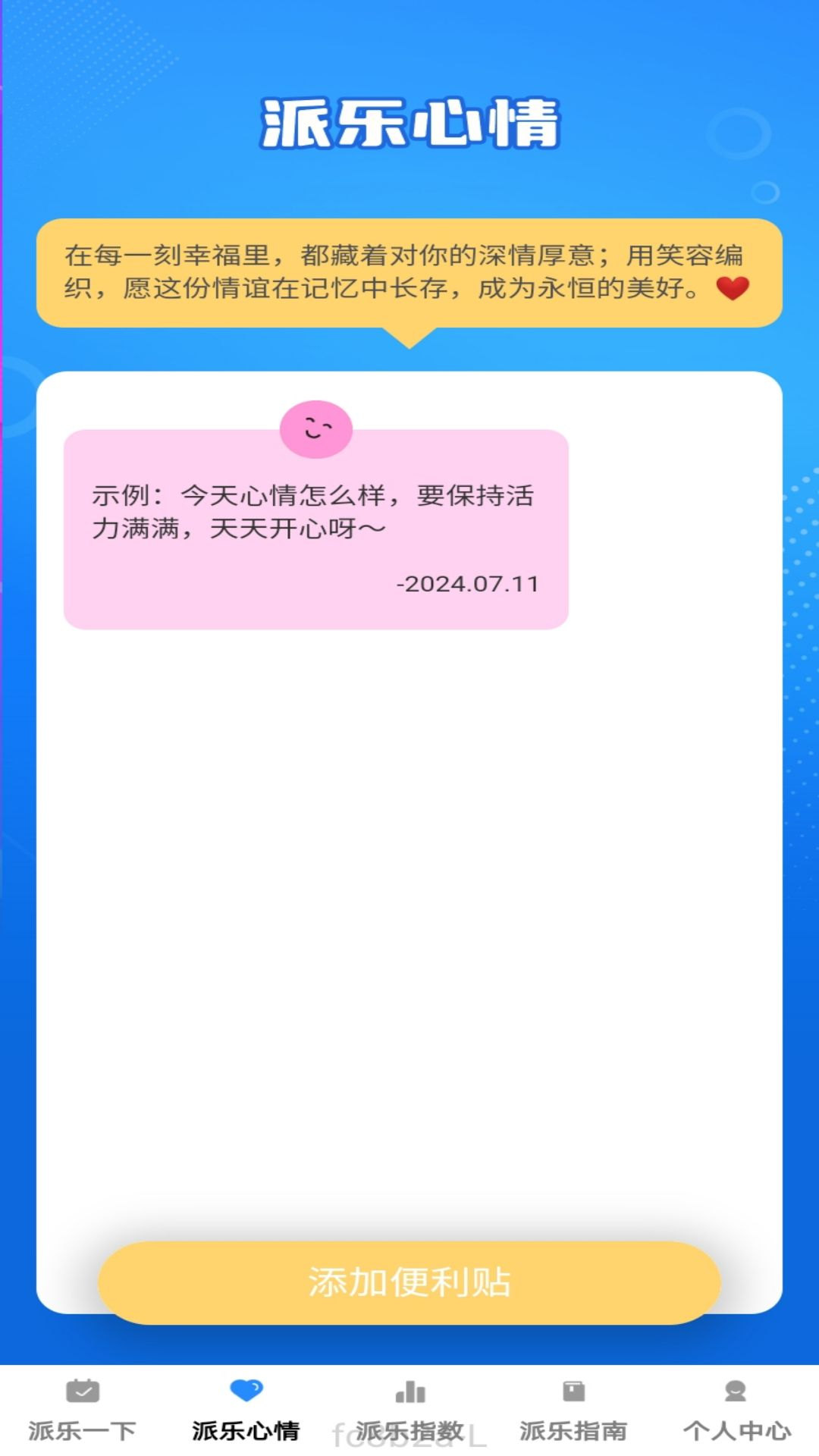Click the yellow quote bubble
This screenshot has width=819, height=1456.
(x=409, y=273)
